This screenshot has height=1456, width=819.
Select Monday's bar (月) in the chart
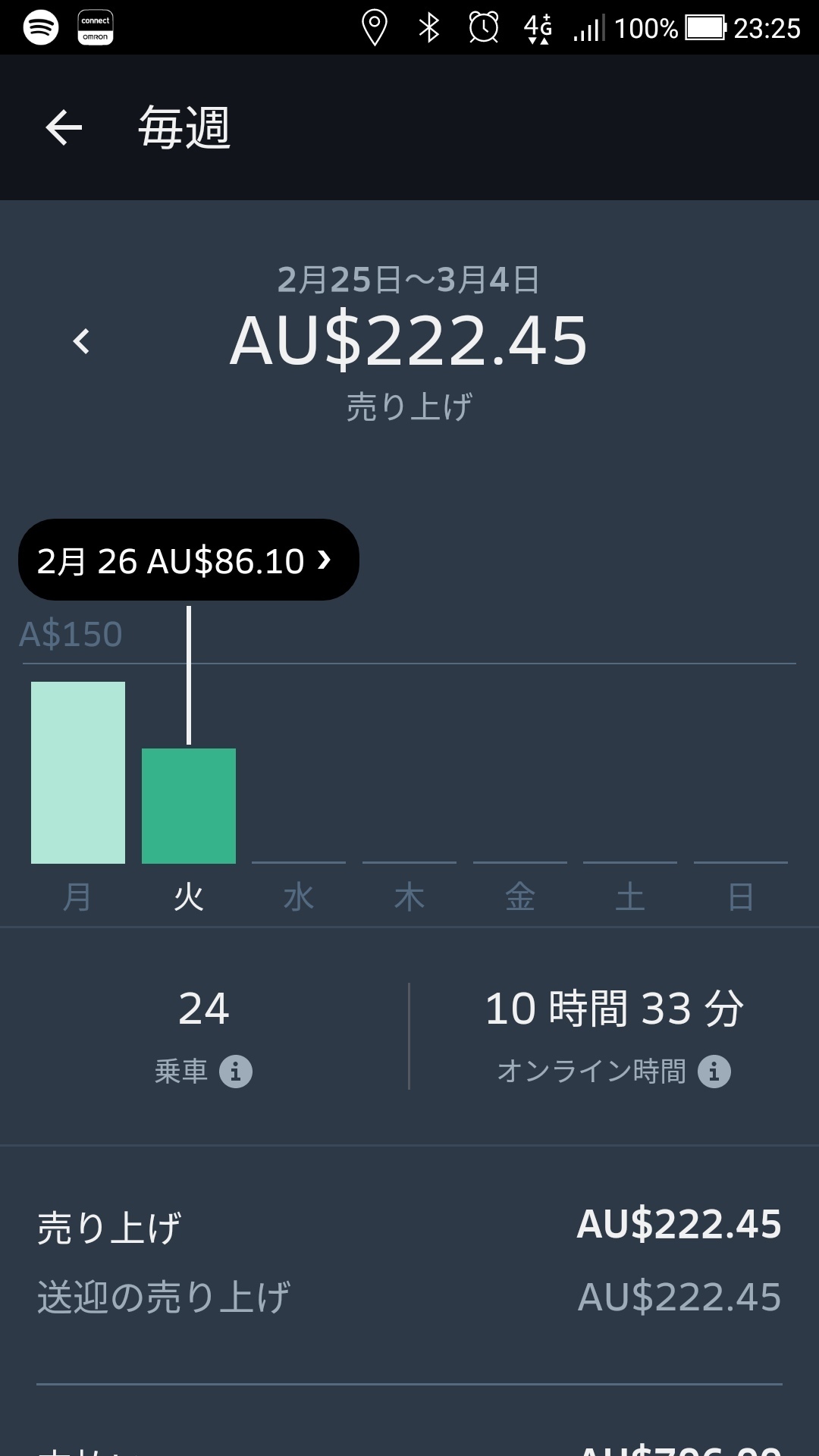(78, 772)
